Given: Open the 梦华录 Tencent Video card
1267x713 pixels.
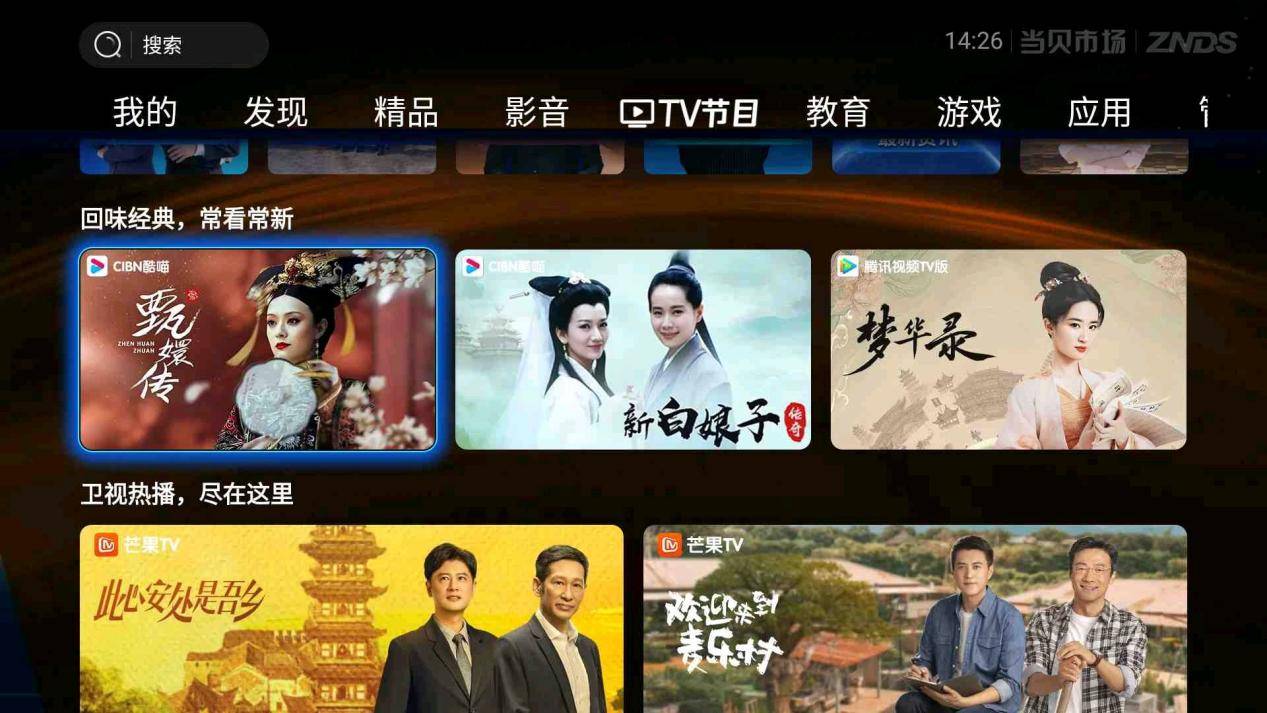Looking at the screenshot, I should 1008,349.
